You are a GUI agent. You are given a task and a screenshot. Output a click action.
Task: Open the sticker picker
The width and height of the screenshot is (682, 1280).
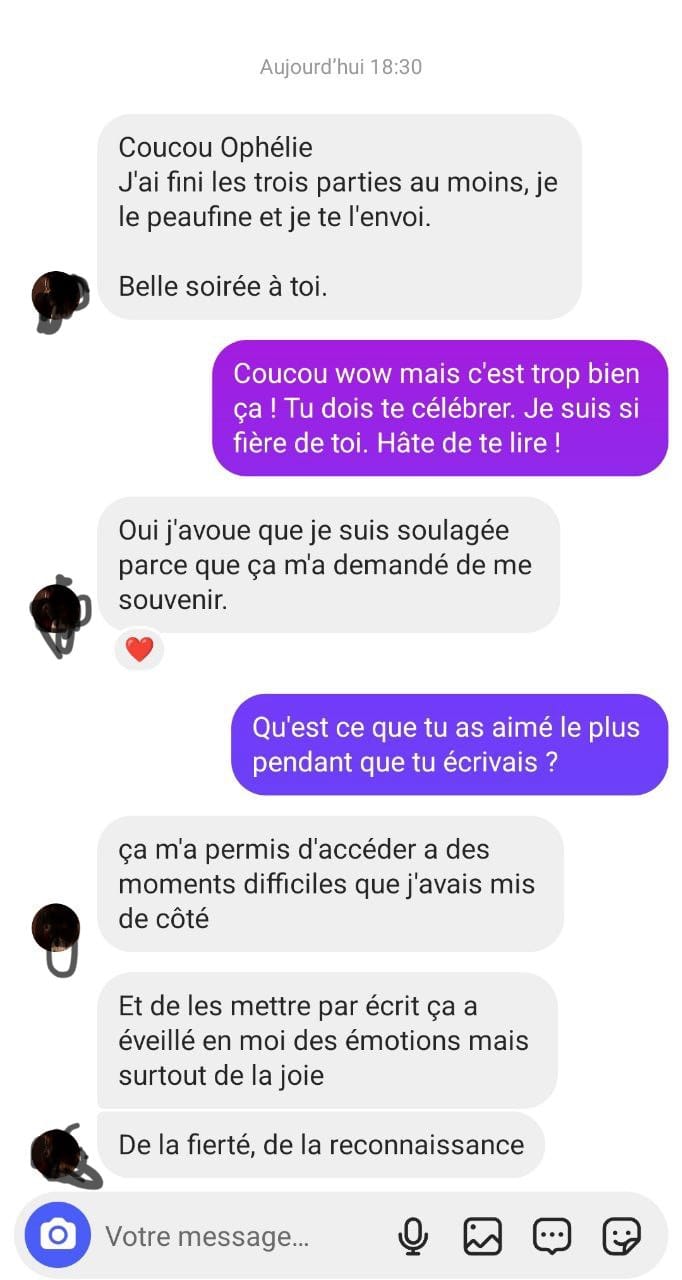621,1236
